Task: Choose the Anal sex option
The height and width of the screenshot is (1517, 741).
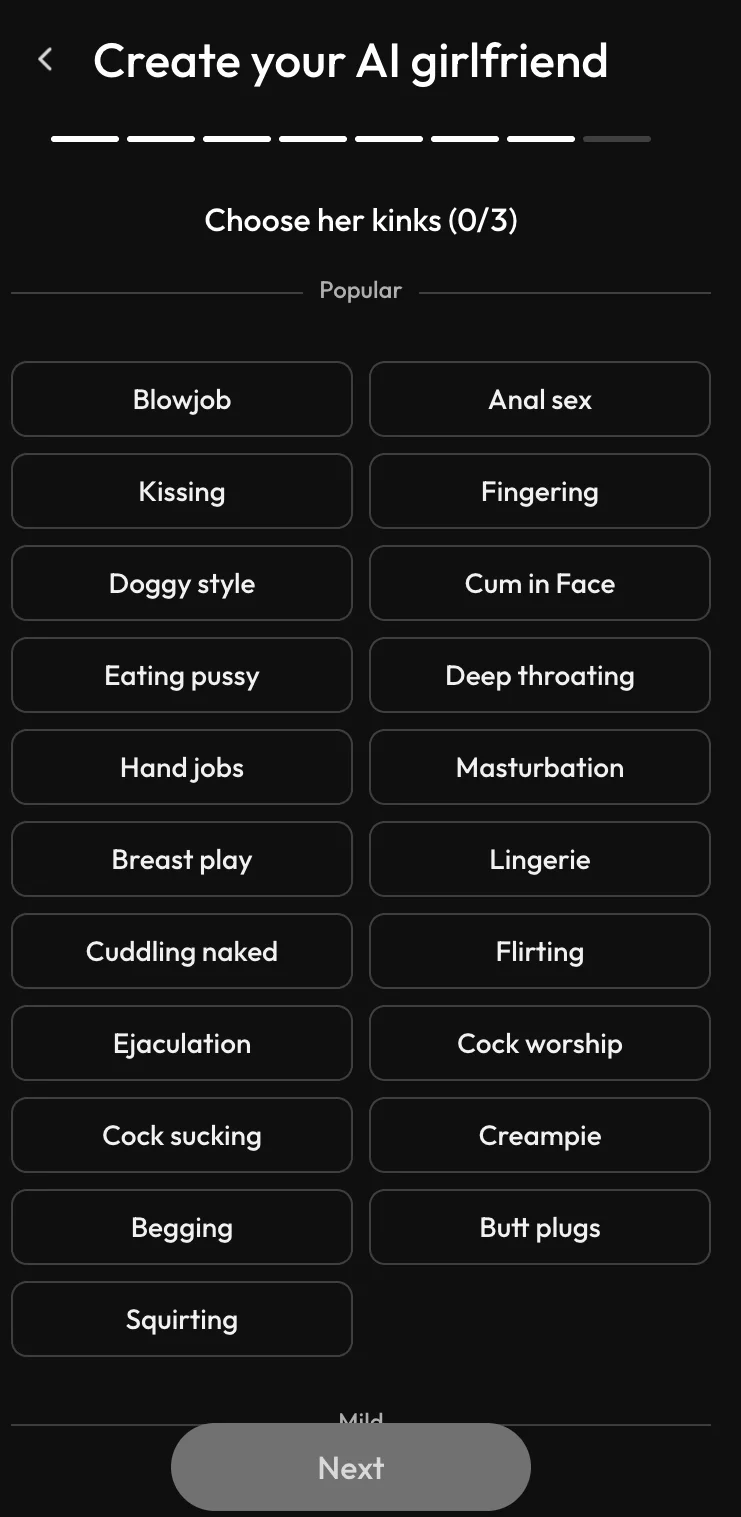Action: (x=540, y=399)
